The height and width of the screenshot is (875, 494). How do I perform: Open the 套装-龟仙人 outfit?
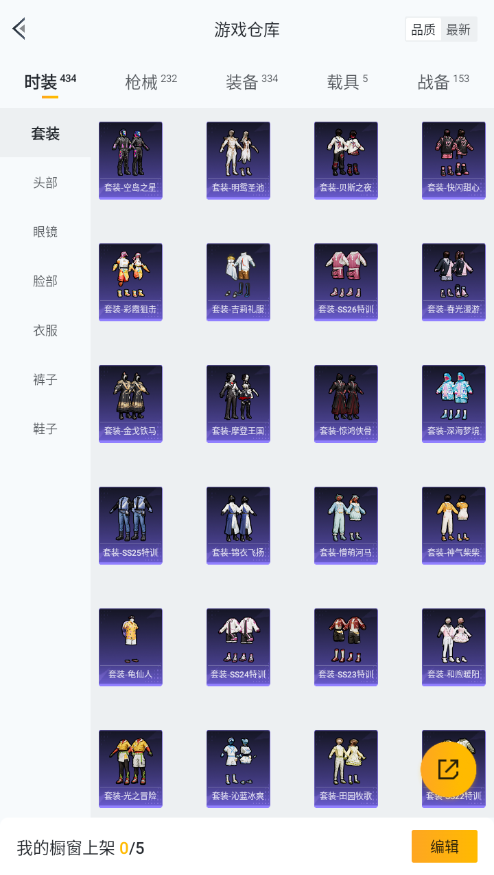tap(131, 647)
